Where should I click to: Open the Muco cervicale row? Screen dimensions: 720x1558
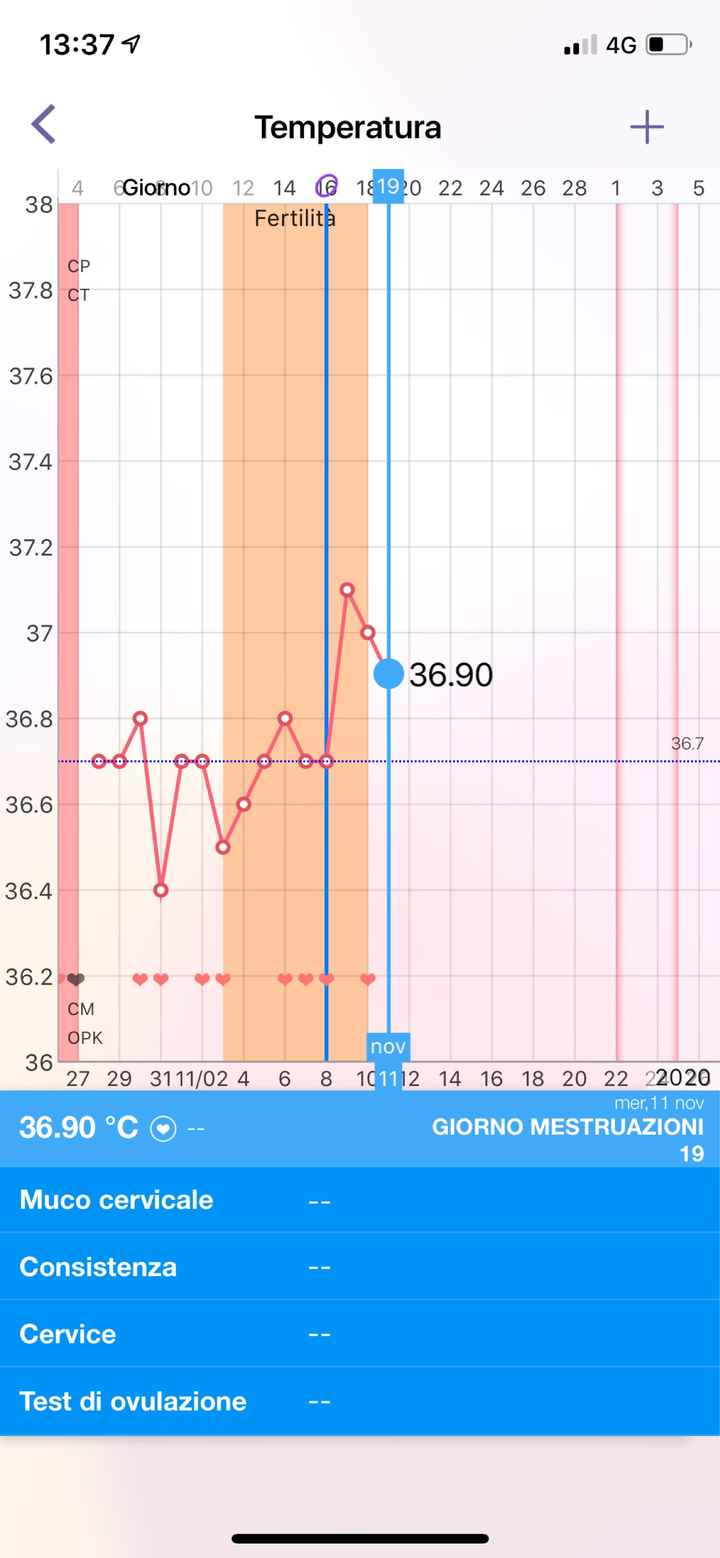pyautogui.click(x=360, y=1200)
